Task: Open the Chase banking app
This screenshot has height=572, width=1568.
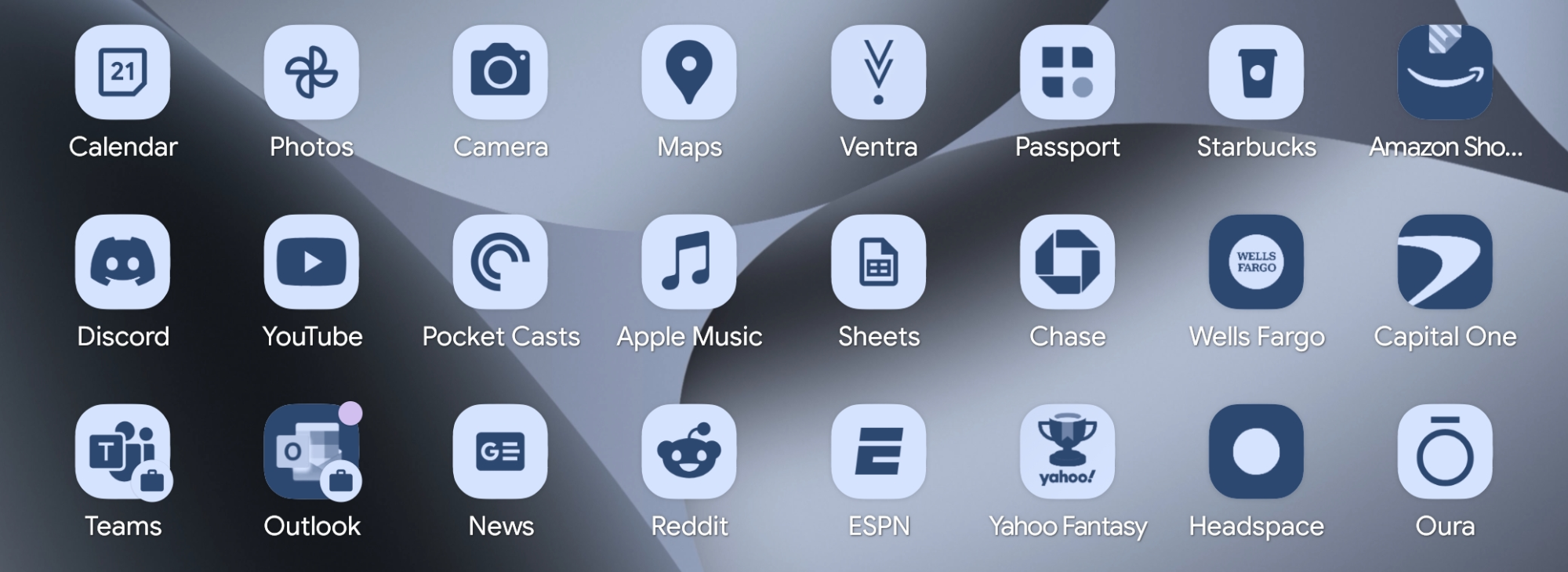Action: (x=1067, y=262)
